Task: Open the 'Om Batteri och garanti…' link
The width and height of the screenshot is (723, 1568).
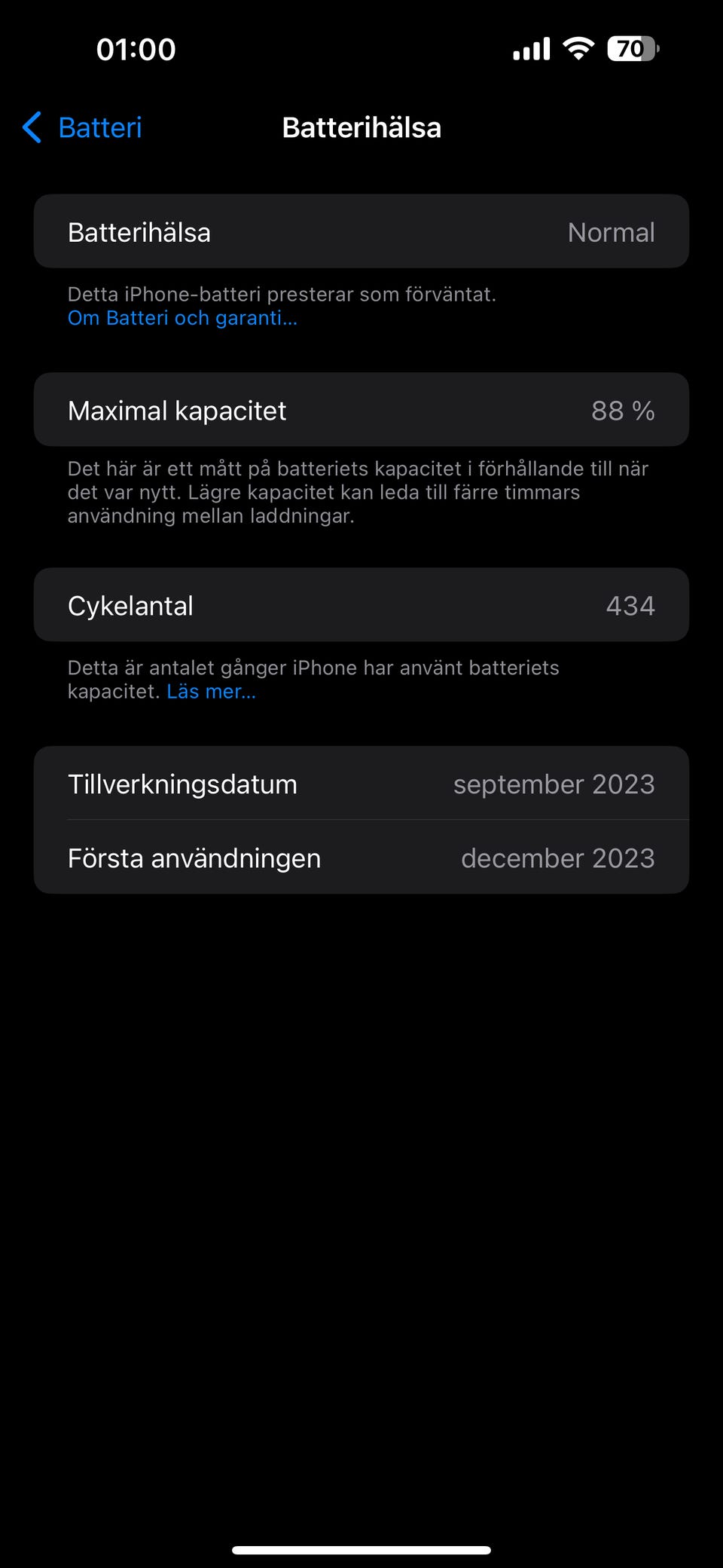Action: [x=182, y=318]
